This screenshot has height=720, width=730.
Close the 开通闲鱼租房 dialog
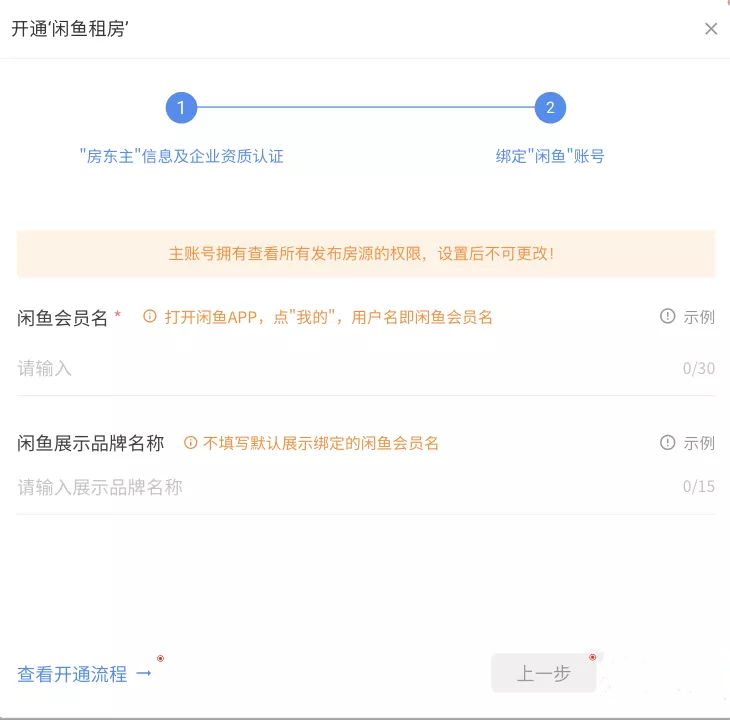pyautogui.click(x=711, y=29)
